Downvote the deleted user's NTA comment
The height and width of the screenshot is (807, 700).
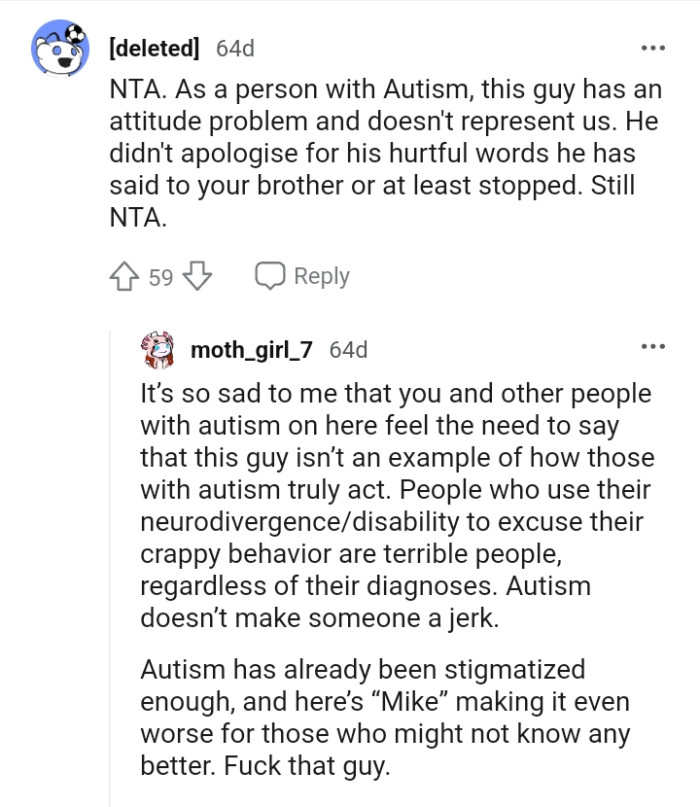click(x=198, y=276)
